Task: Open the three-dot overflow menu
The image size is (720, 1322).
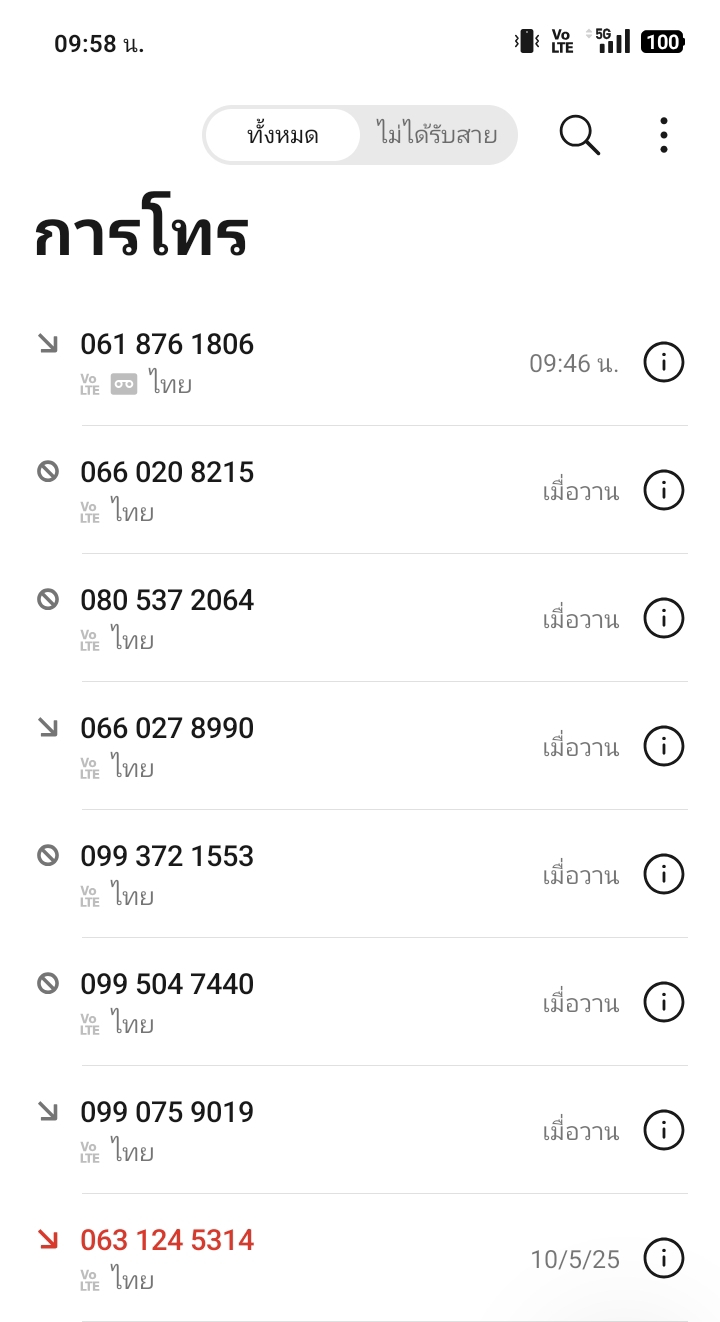Action: coord(663,135)
